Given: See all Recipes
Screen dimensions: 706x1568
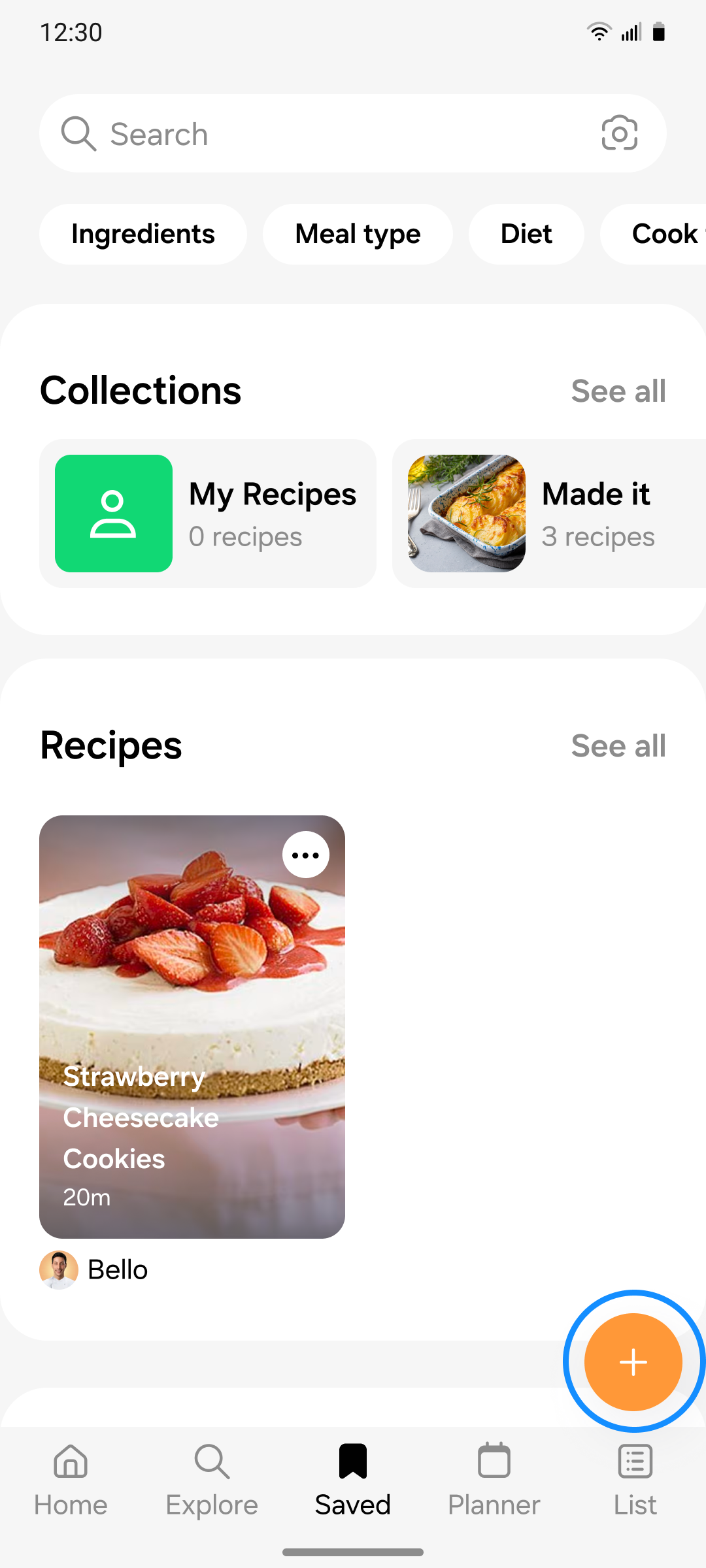Looking at the screenshot, I should (618, 745).
